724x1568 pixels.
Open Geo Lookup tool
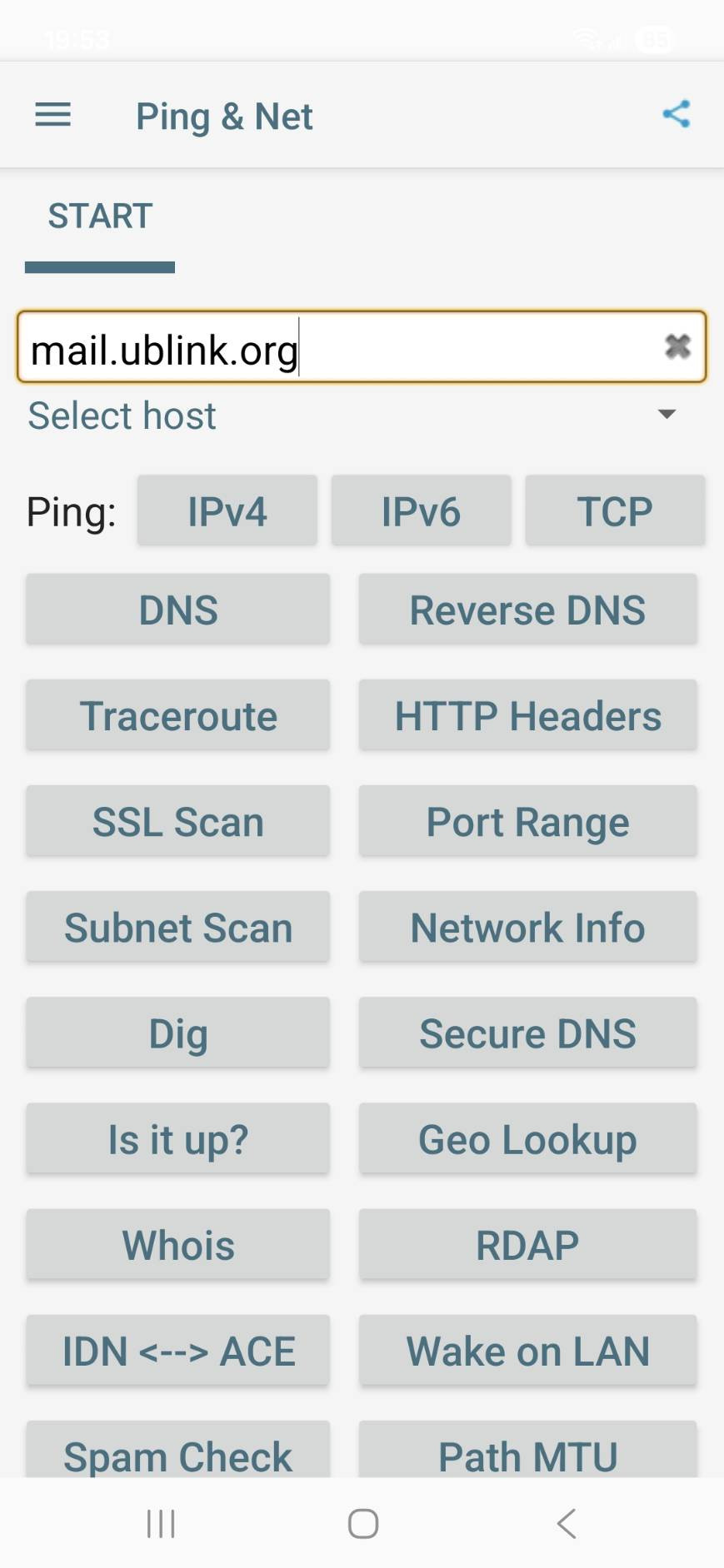(x=527, y=1139)
